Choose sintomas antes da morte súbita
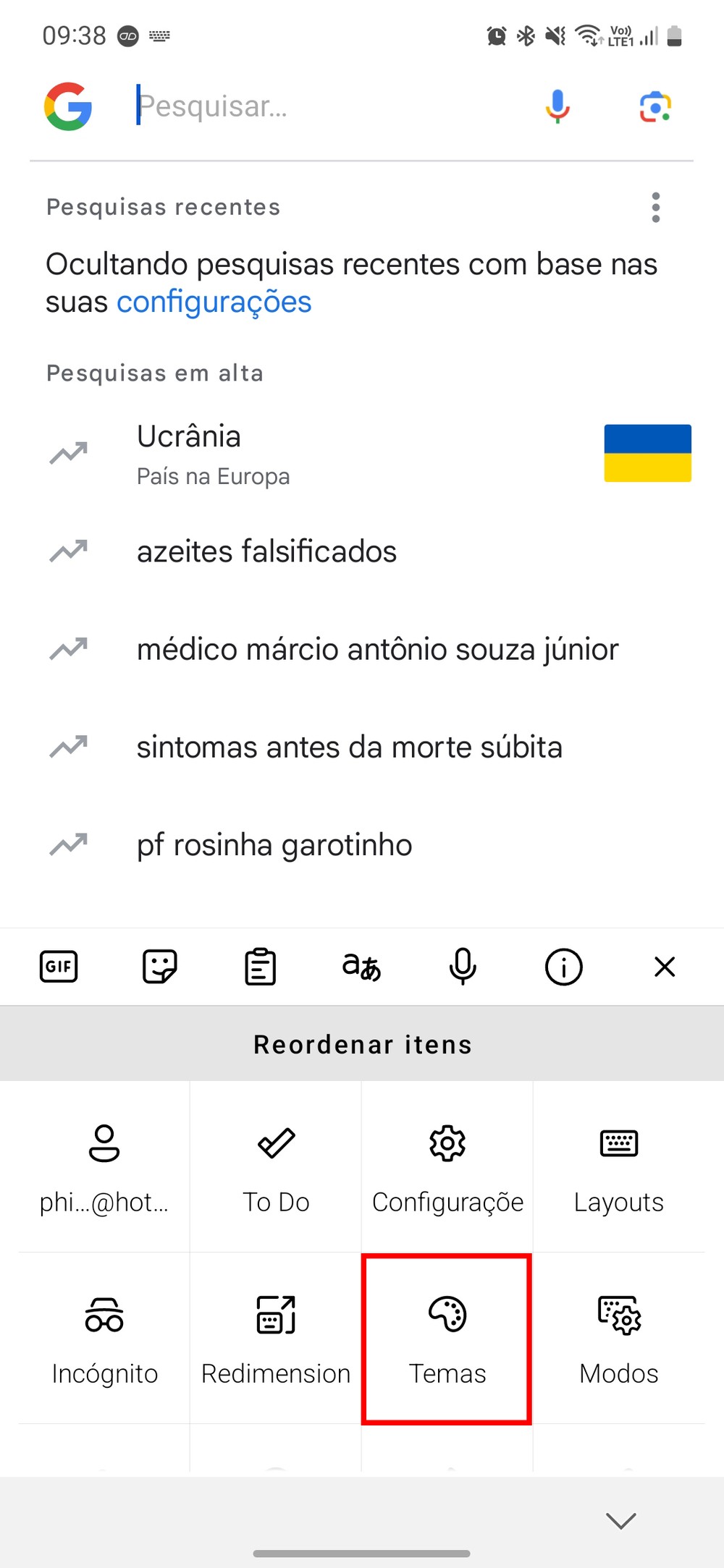724x1568 pixels. [x=349, y=747]
